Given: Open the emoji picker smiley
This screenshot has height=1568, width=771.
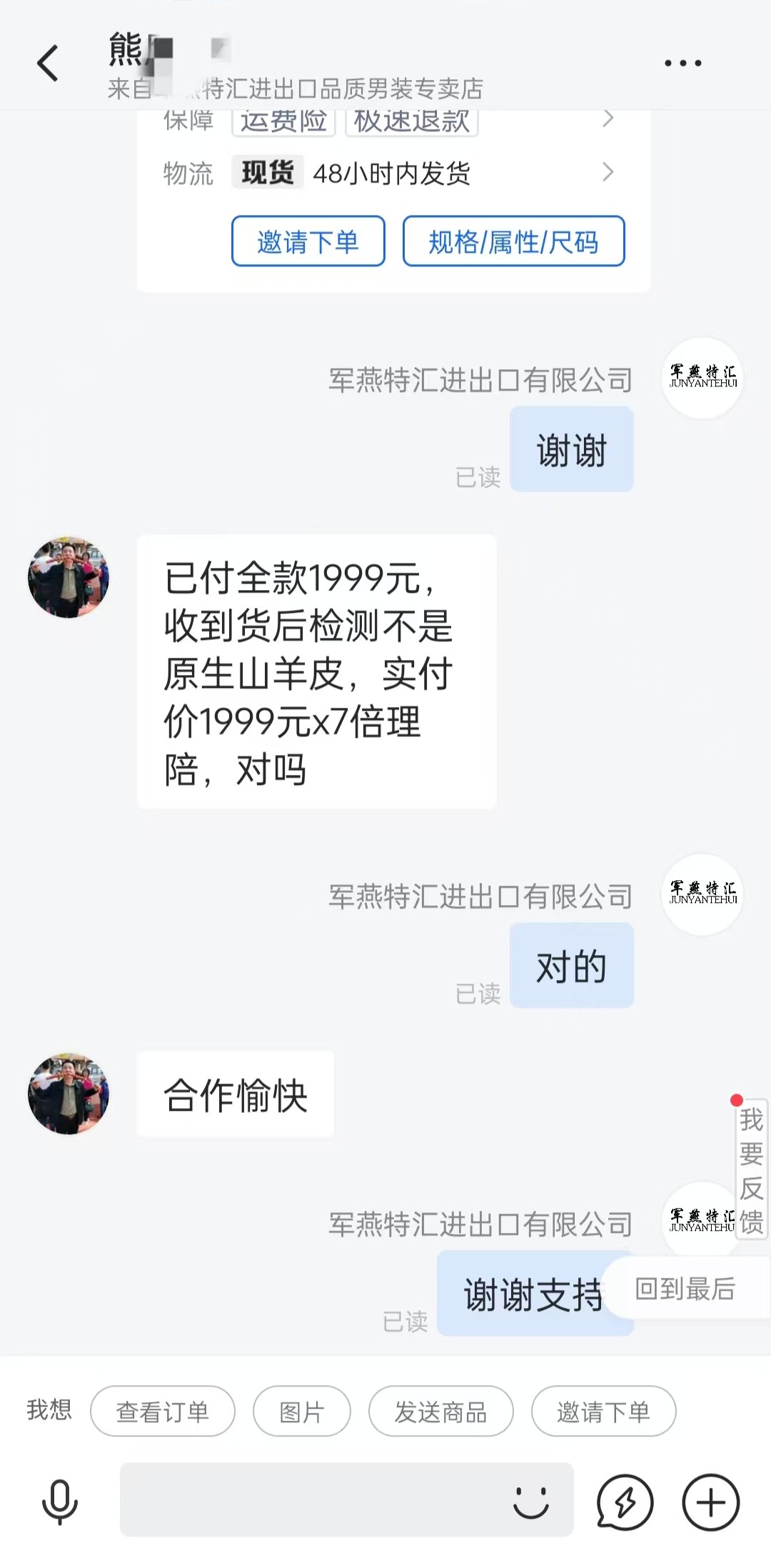Looking at the screenshot, I should 531,1502.
